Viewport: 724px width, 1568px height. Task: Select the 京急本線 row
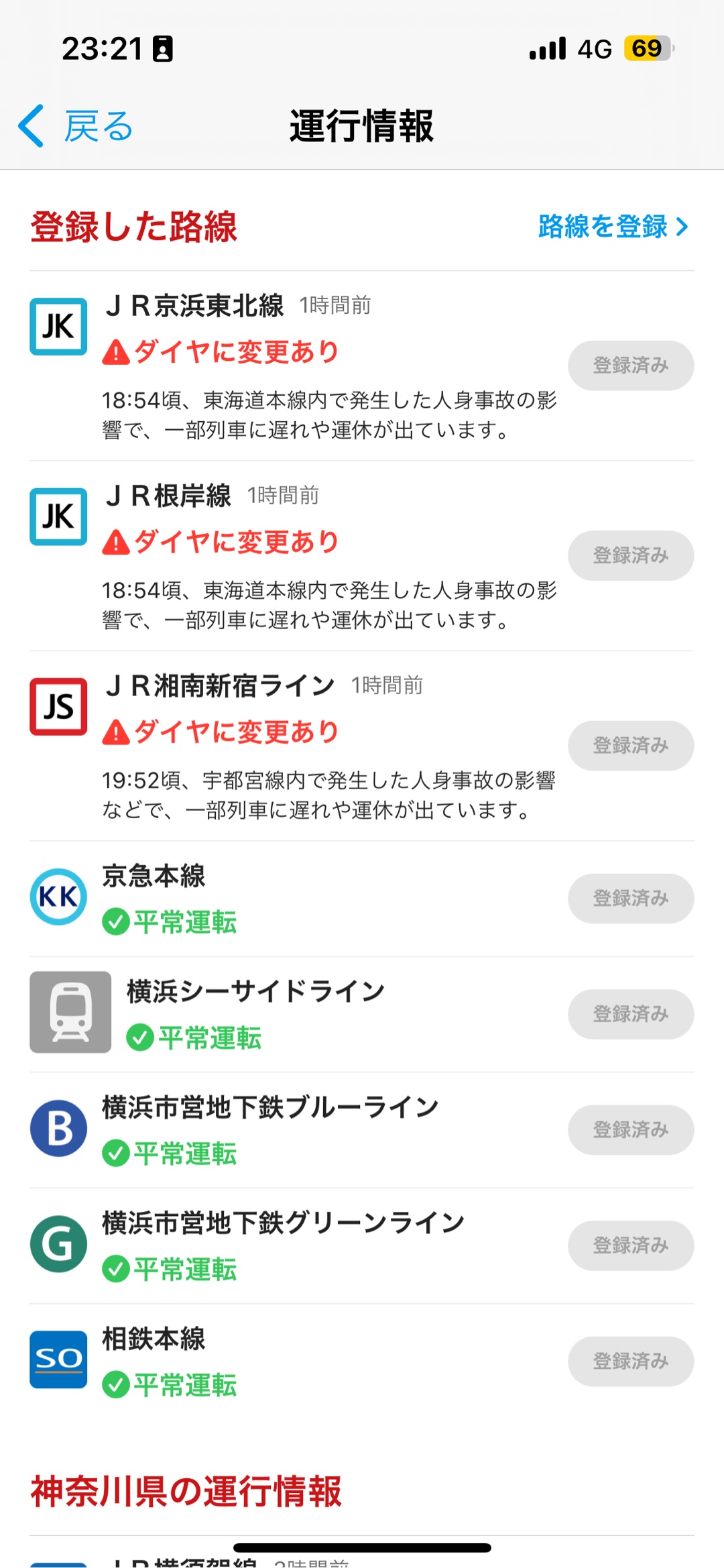268,899
